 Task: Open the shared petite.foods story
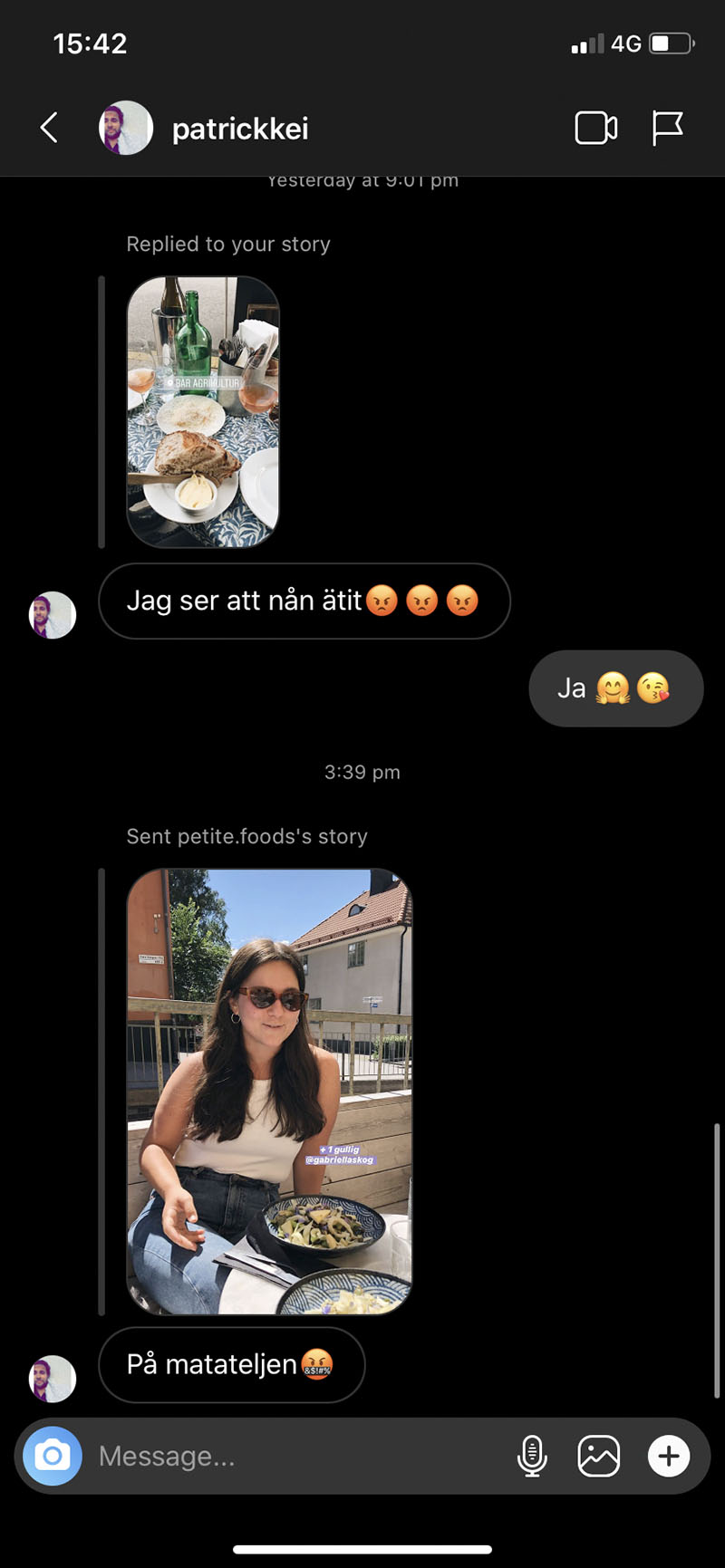coord(269,1092)
